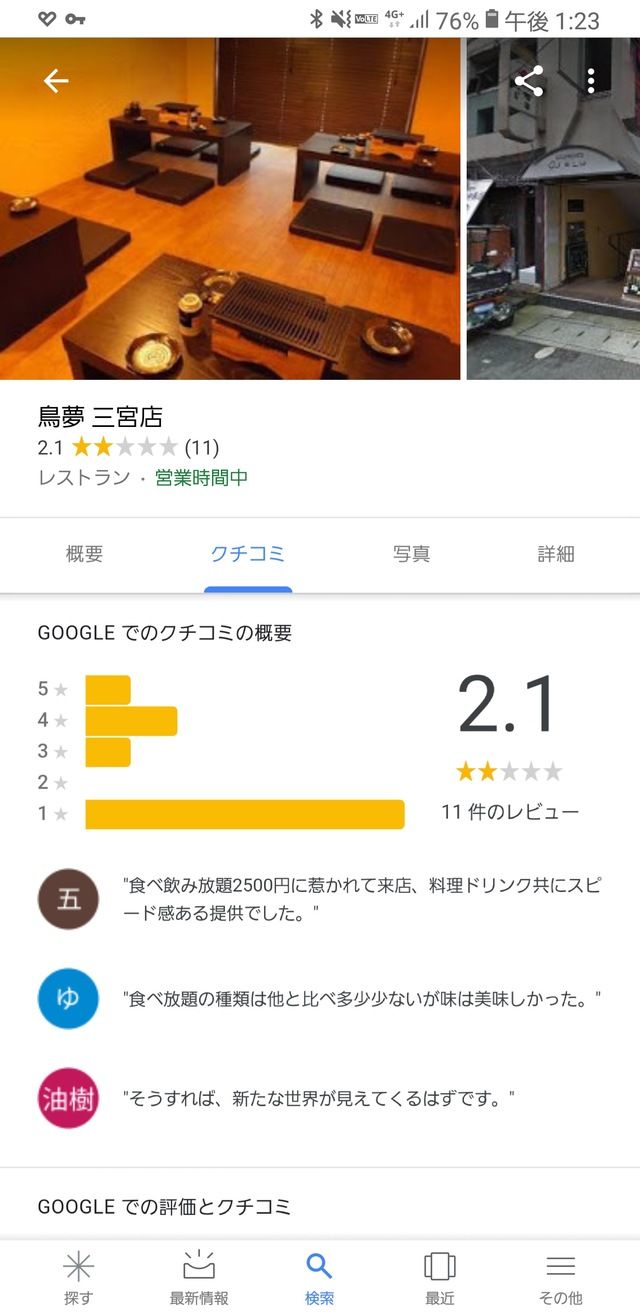Open the 詳細 tab

(x=555, y=554)
